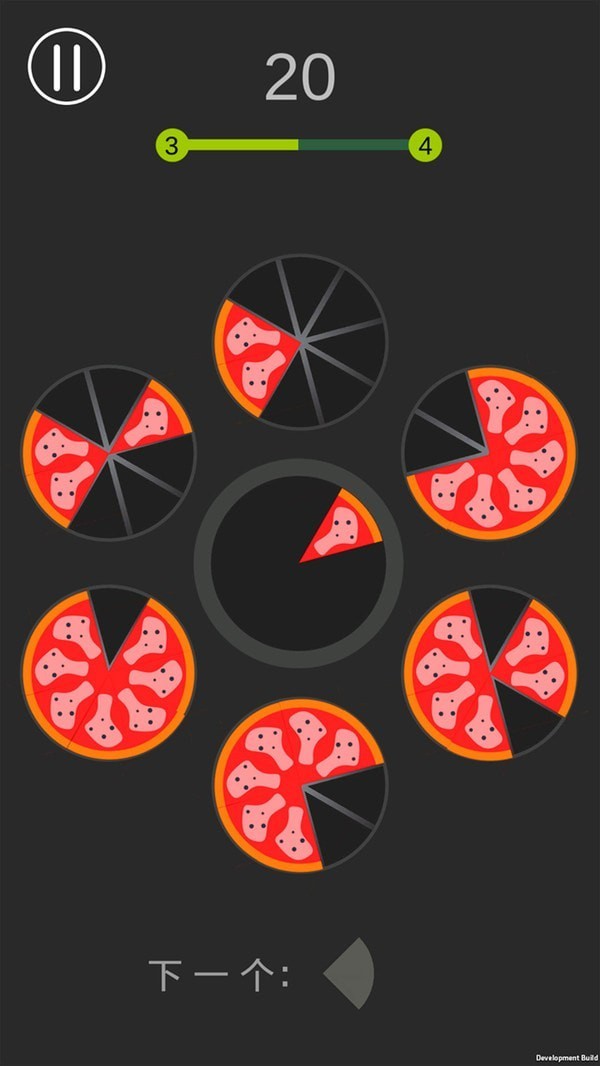Place the slice on the topmost pizza plate

pyautogui.click(x=299, y=342)
